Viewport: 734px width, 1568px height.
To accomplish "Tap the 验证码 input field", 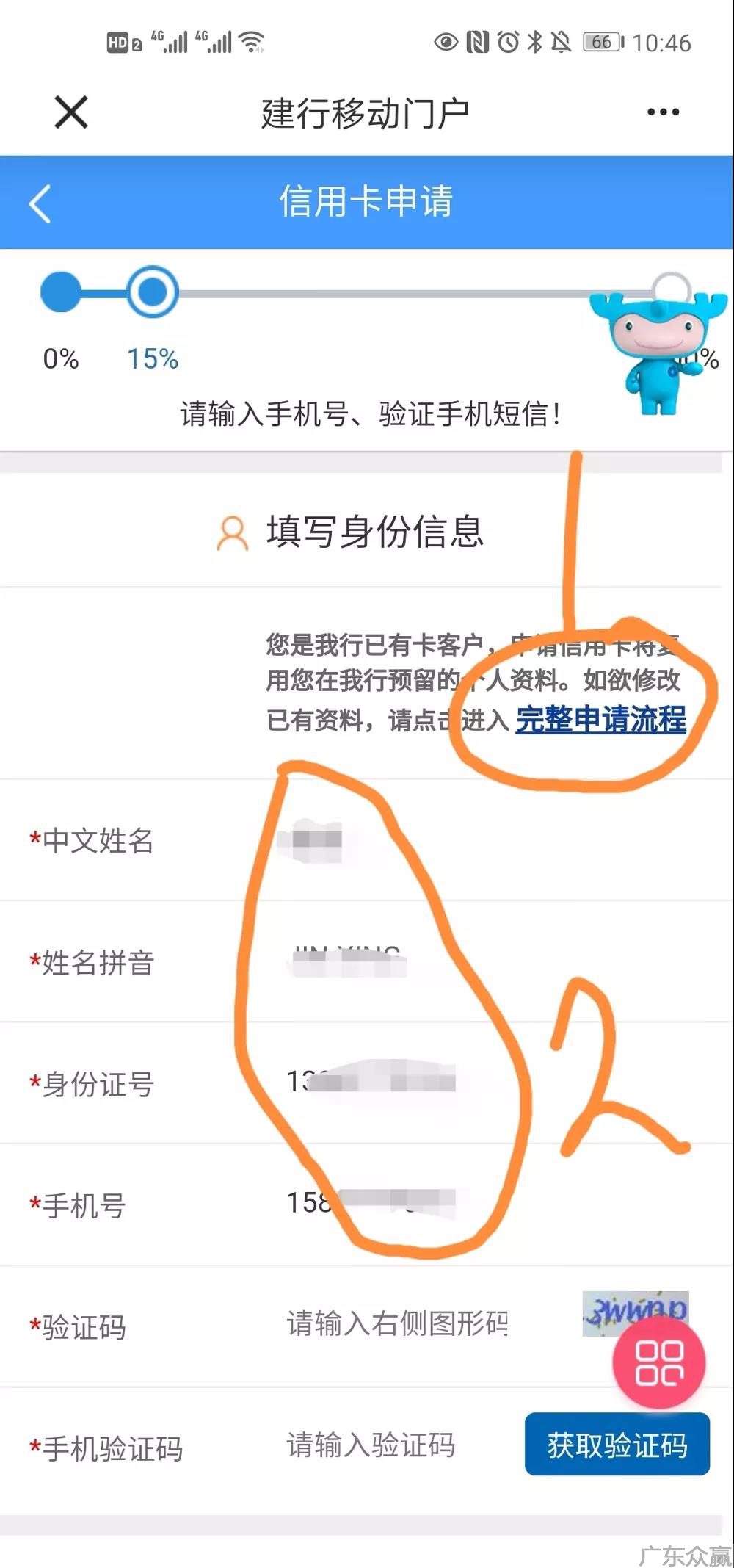I will (x=396, y=1323).
